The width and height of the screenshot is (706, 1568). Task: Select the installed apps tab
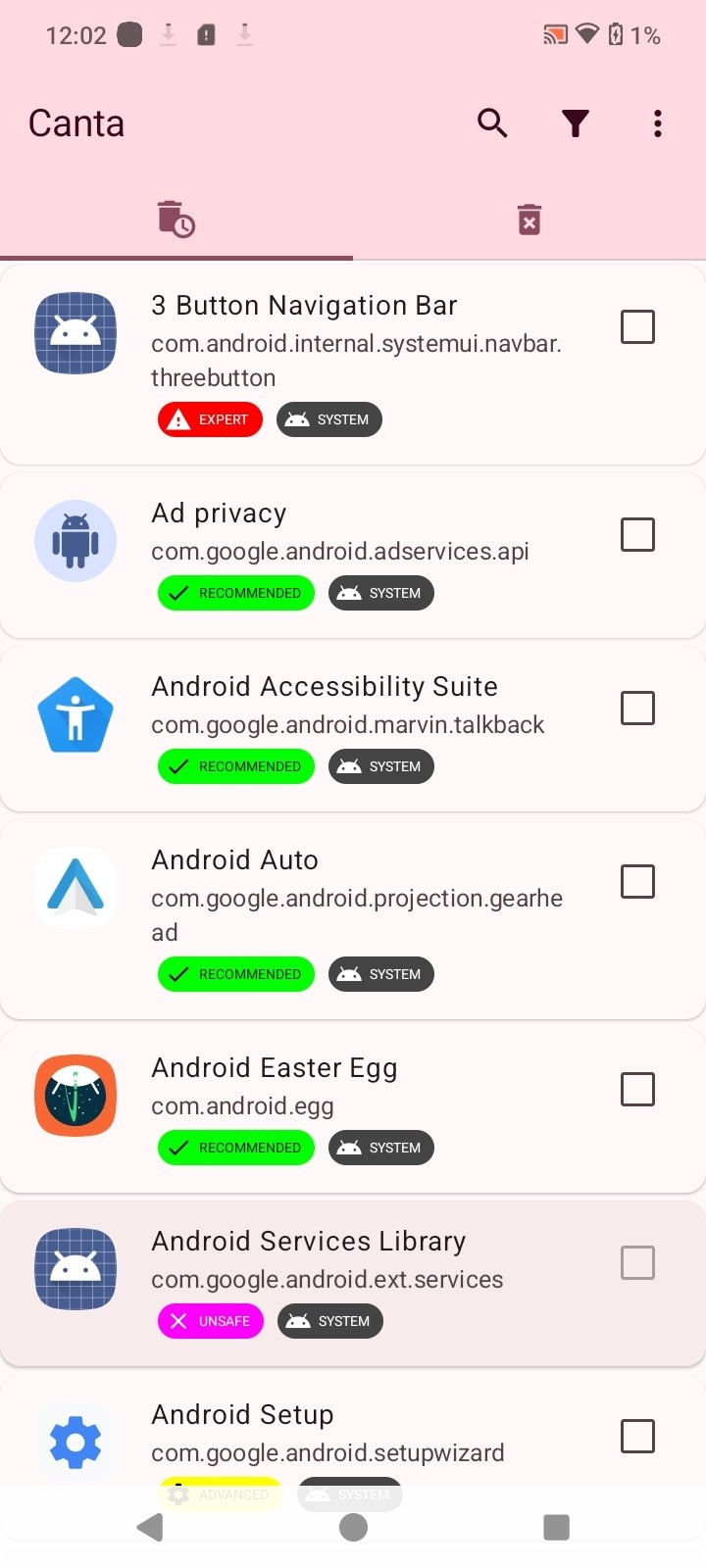(175, 219)
